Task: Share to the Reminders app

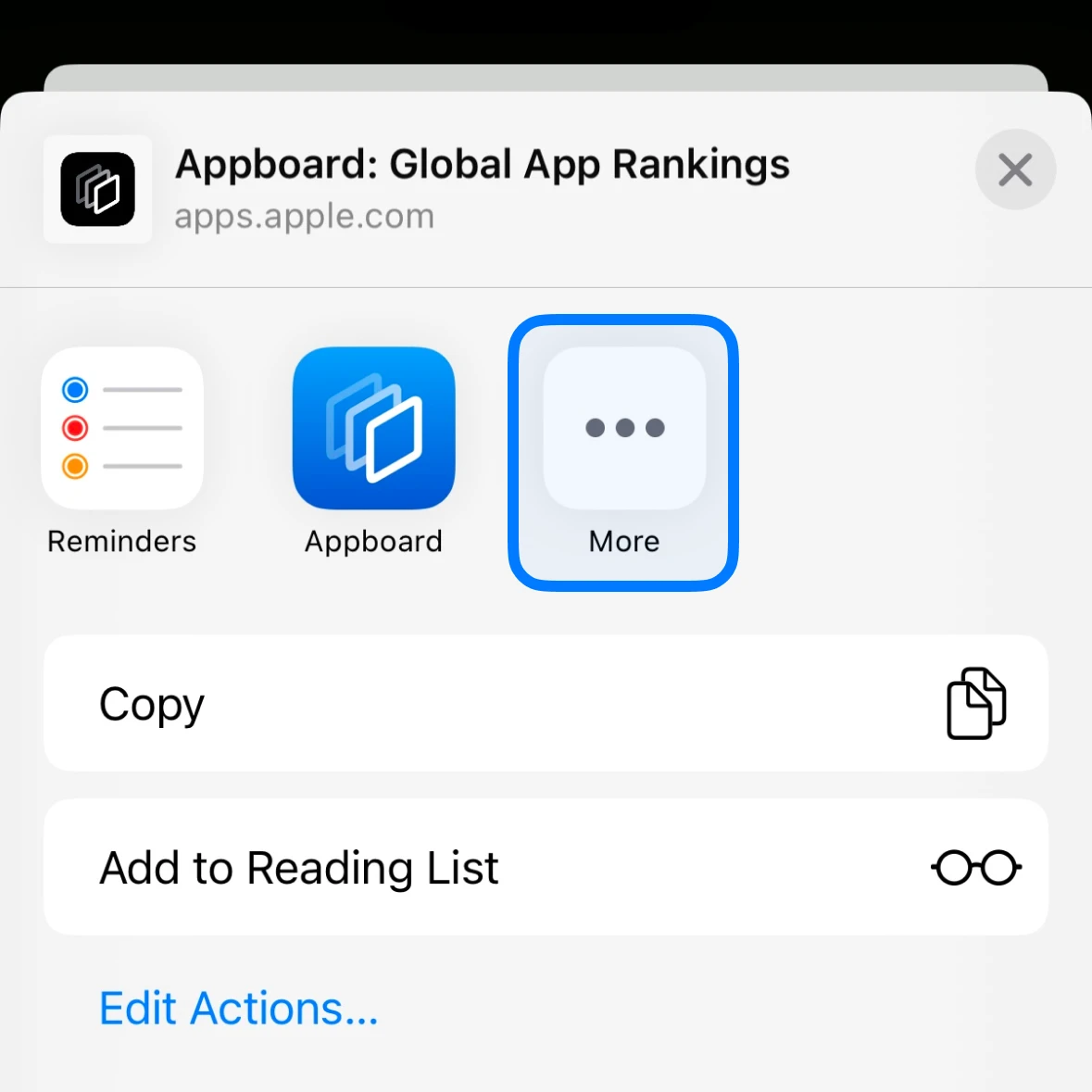Action: pyautogui.click(x=122, y=429)
